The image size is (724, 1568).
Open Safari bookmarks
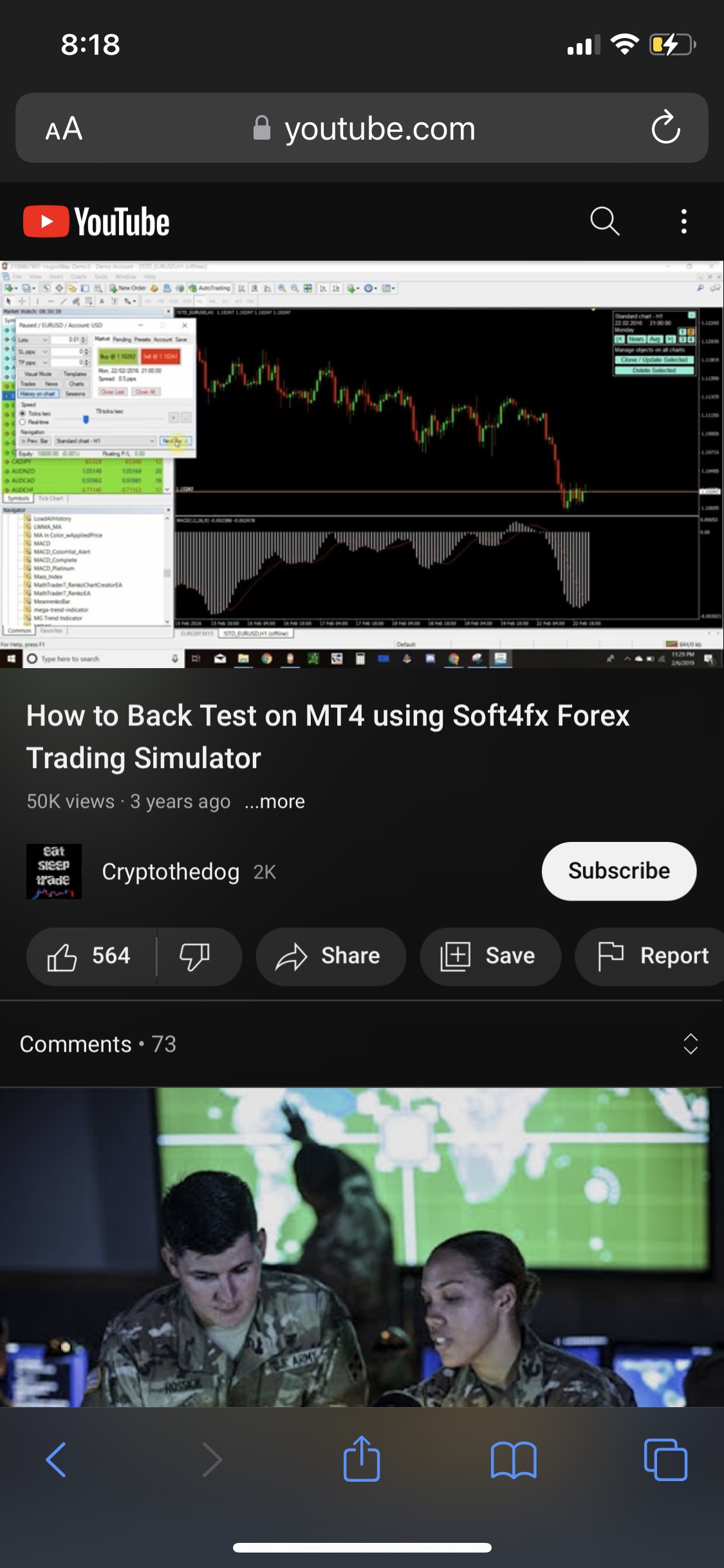click(x=513, y=1459)
